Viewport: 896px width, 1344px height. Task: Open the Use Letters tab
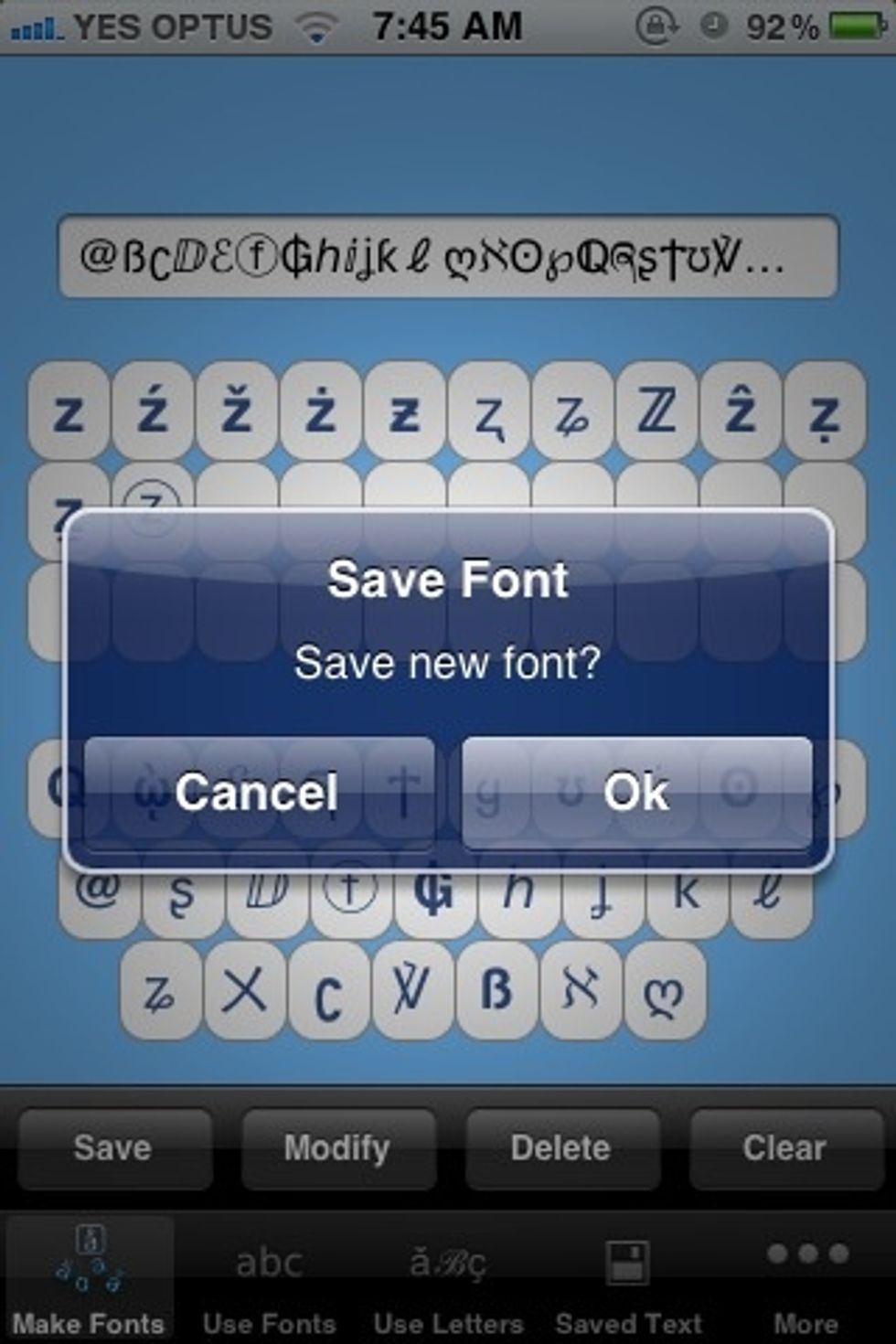448,1280
